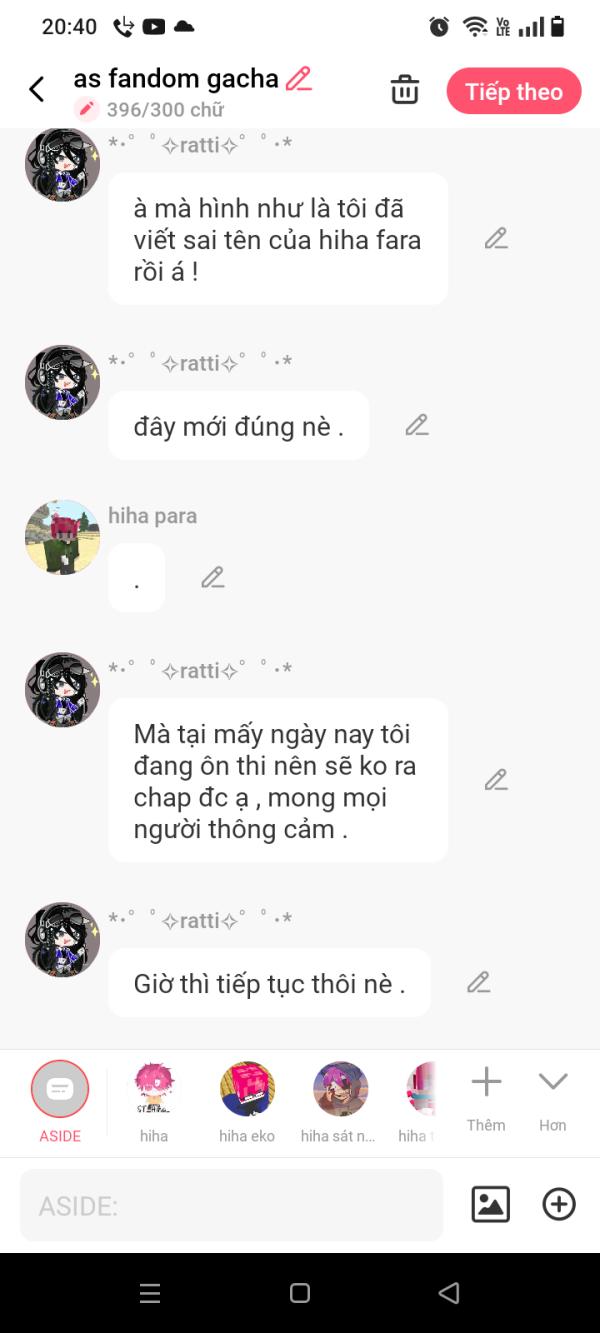Edit the message Giờ thì tiếp tục thôi nè

pyautogui.click(x=479, y=983)
